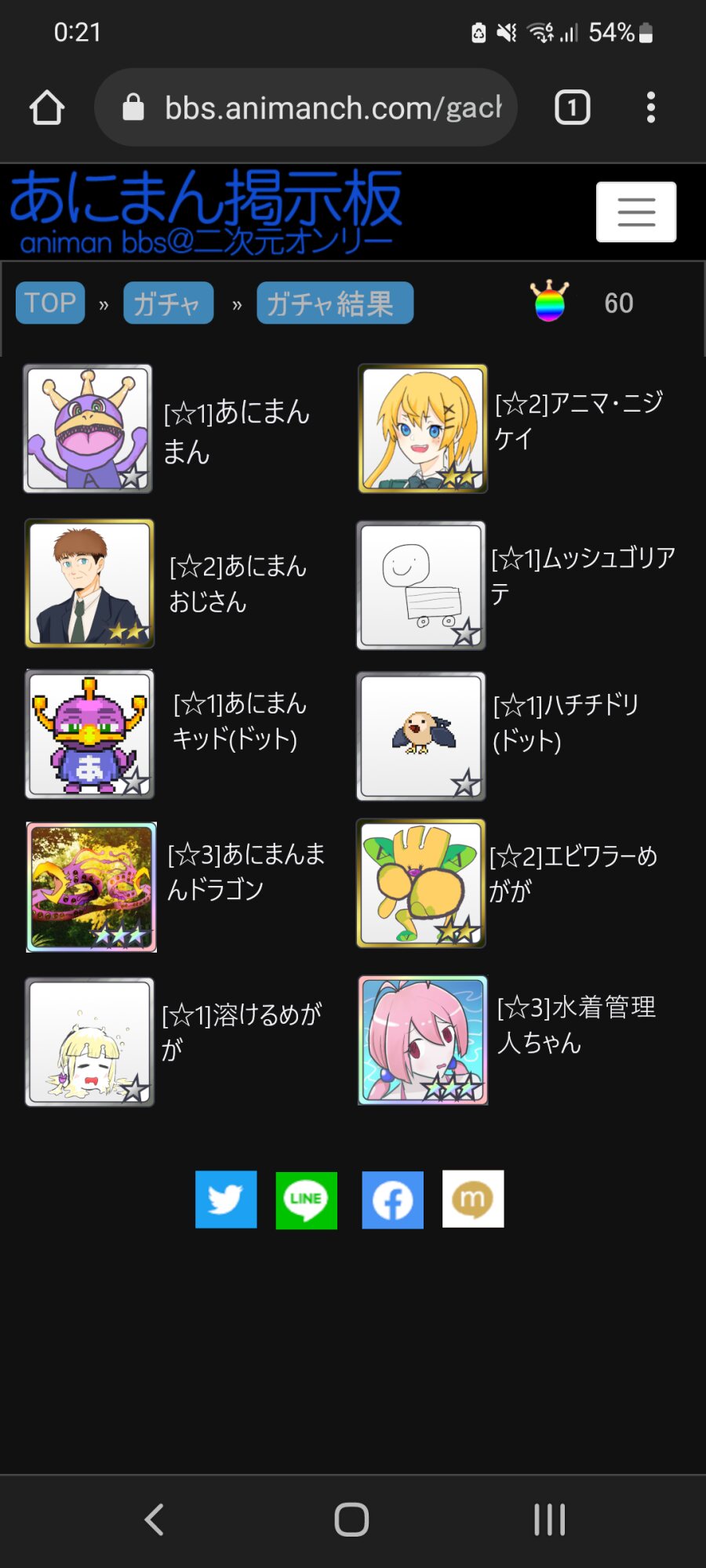The height and width of the screenshot is (1568, 706).
Task: Open the アニマ・ニジケイ card
Action: [x=423, y=428]
